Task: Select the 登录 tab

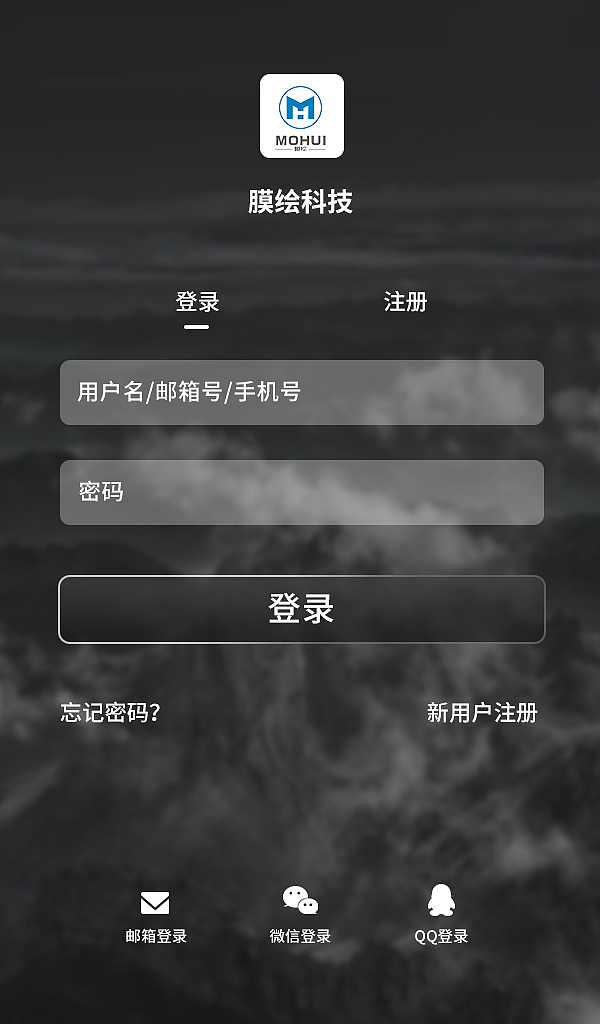Action: click(197, 302)
